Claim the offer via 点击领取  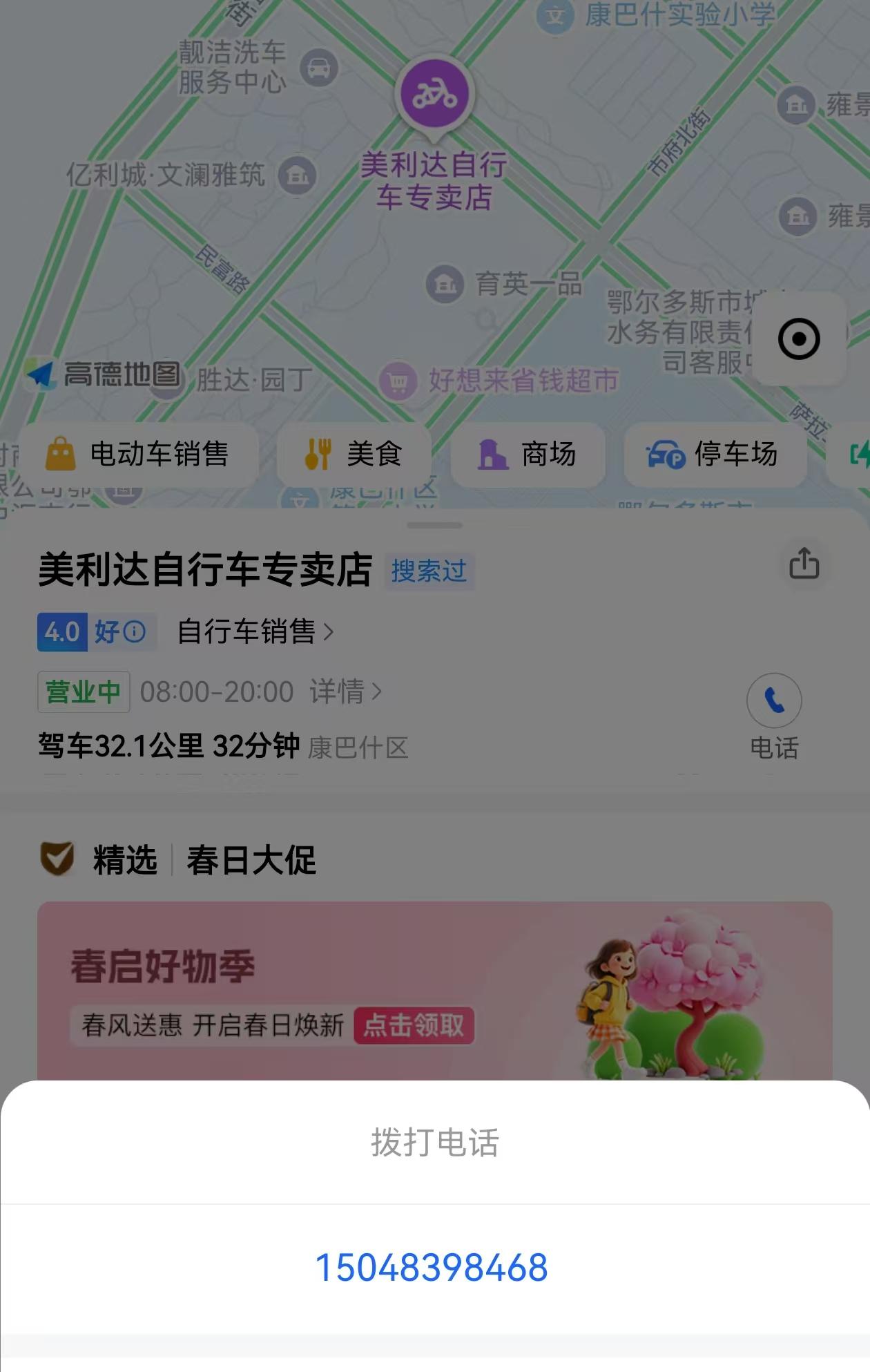pyautogui.click(x=414, y=1025)
